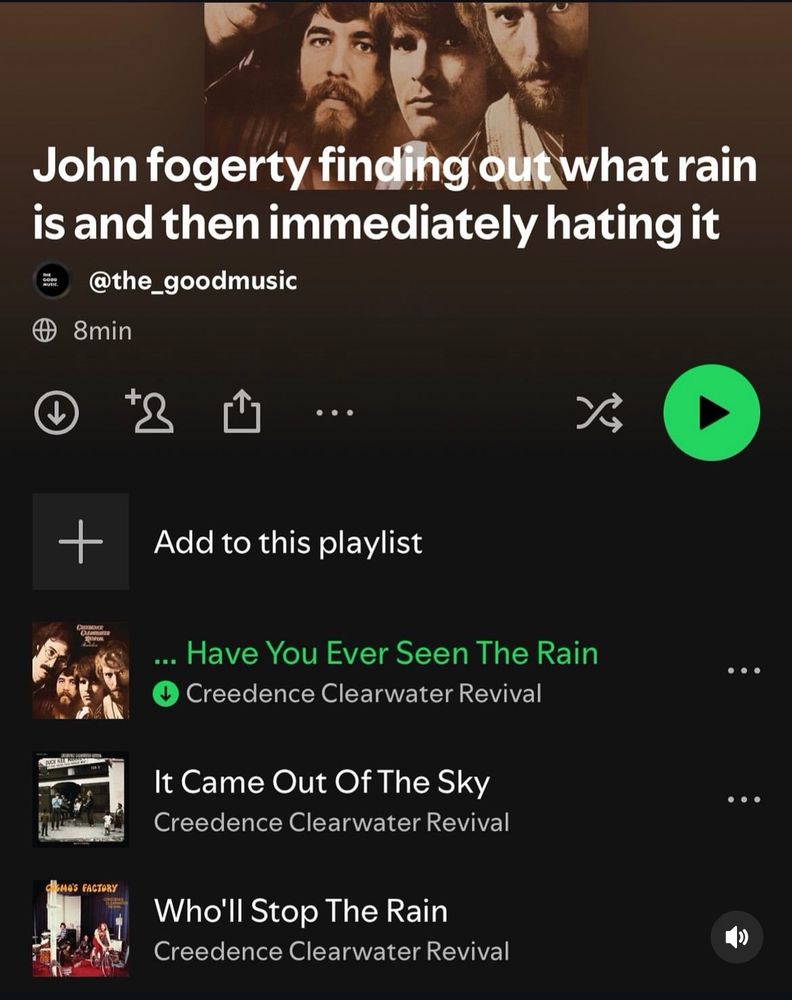Open options for Have You Ever Seen The Rain
792x1000 pixels.
pyautogui.click(x=744, y=670)
